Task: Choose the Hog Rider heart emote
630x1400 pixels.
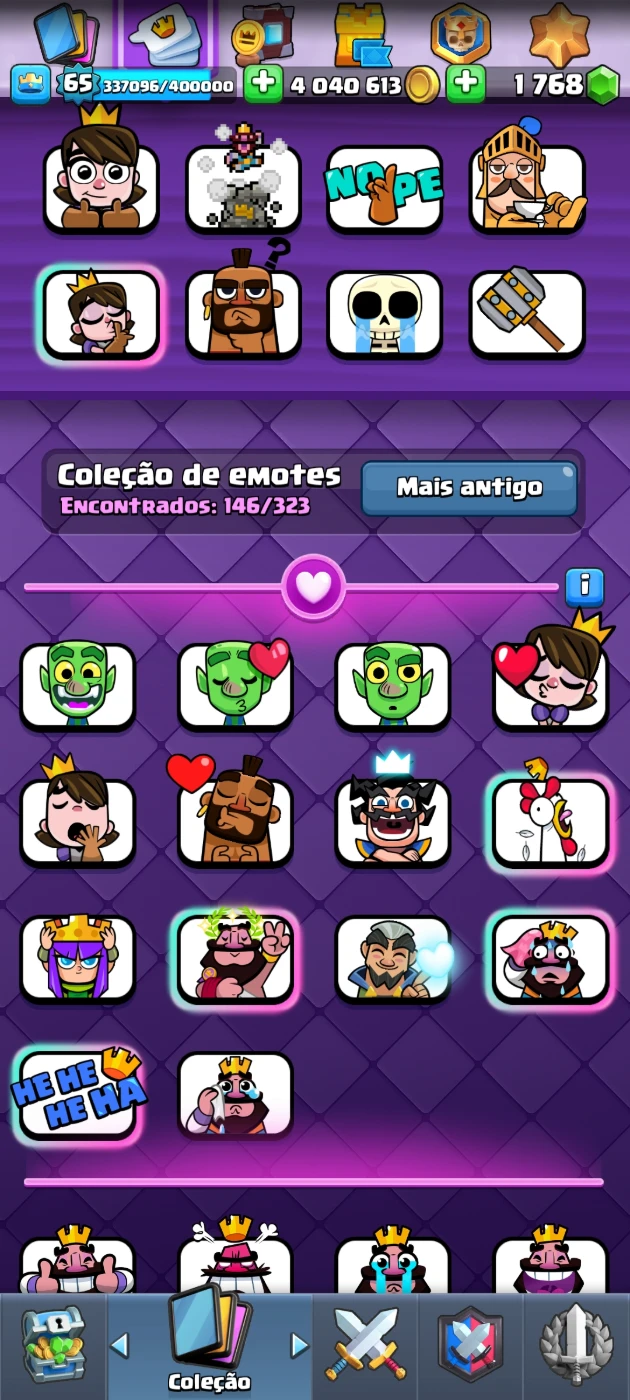Action: coord(235,820)
